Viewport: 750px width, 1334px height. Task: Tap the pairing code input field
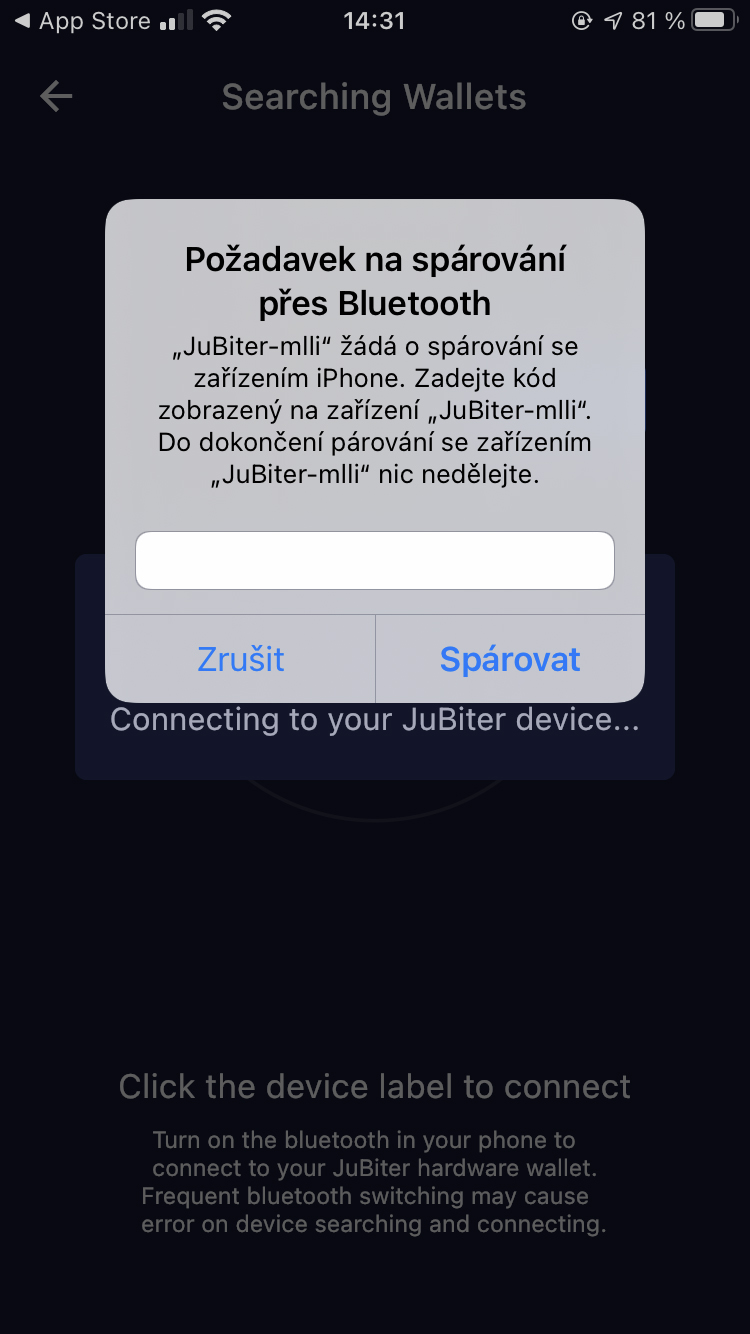(375, 560)
